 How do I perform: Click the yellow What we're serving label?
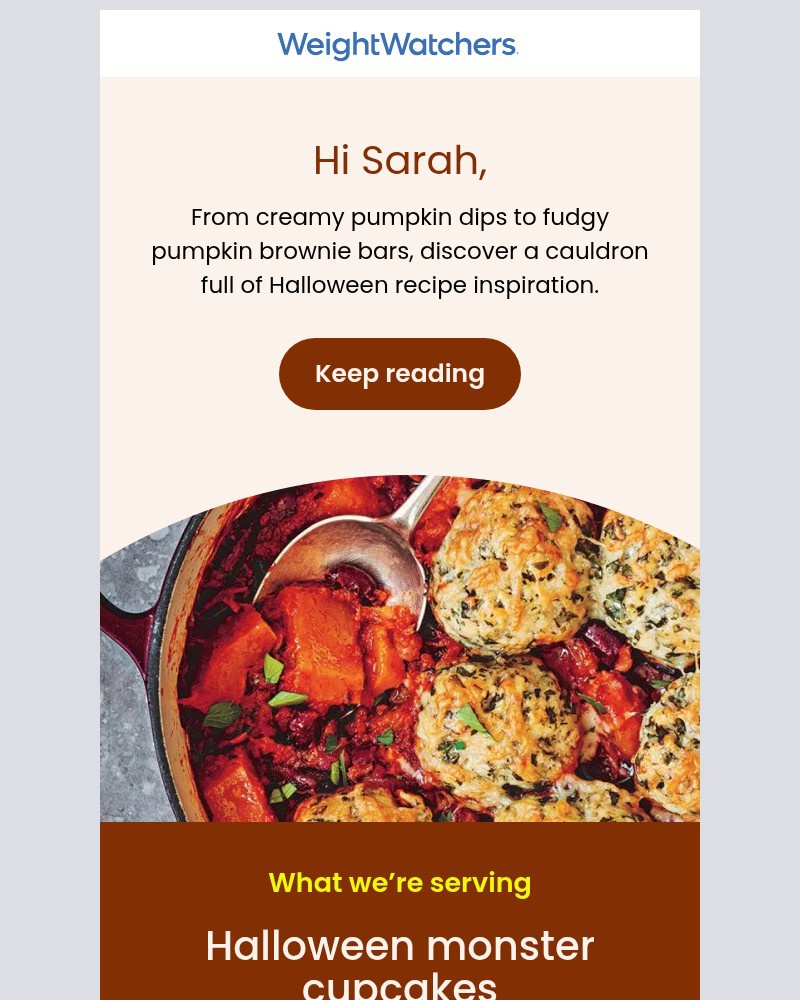tap(399, 883)
